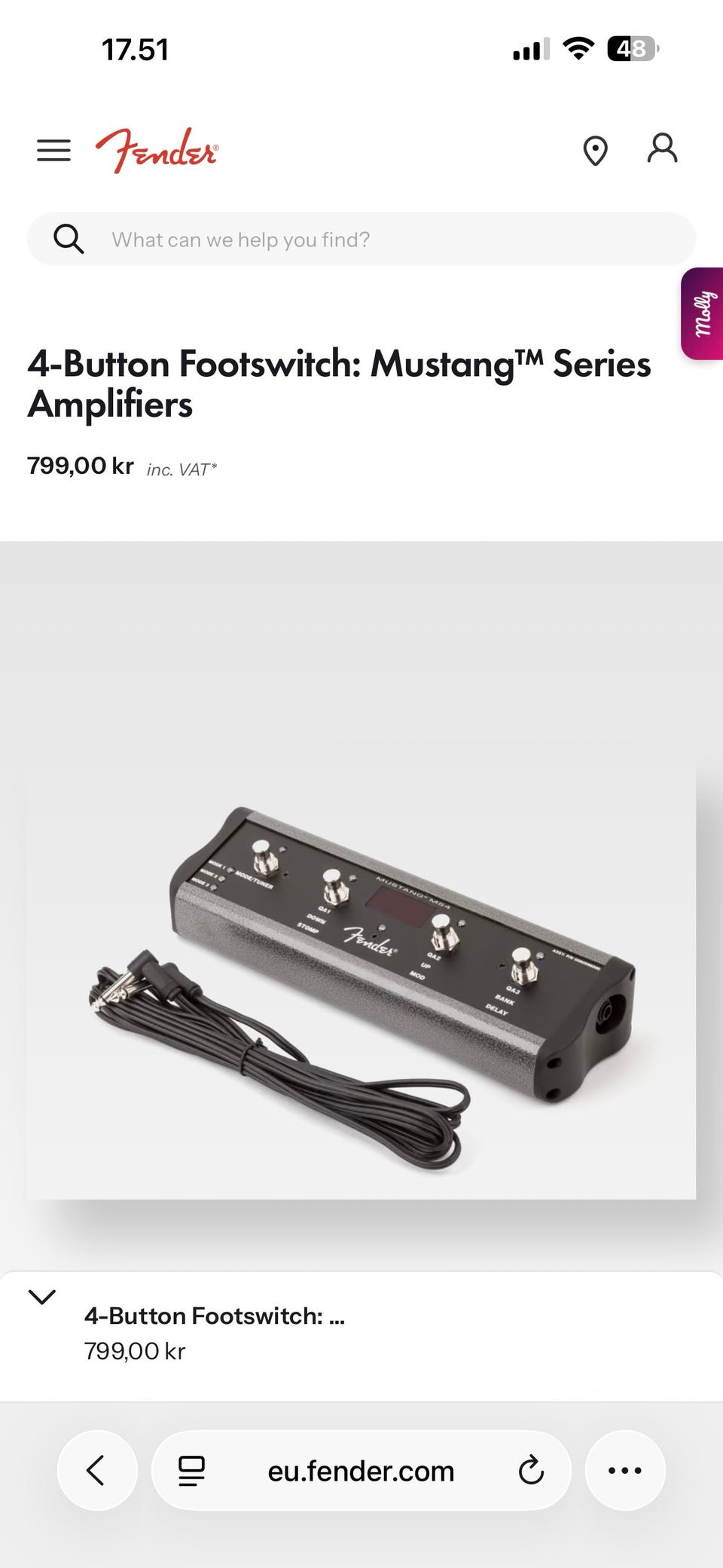Open the page settings icon in address bar
The height and width of the screenshot is (1568, 723).
[191, 1470]
